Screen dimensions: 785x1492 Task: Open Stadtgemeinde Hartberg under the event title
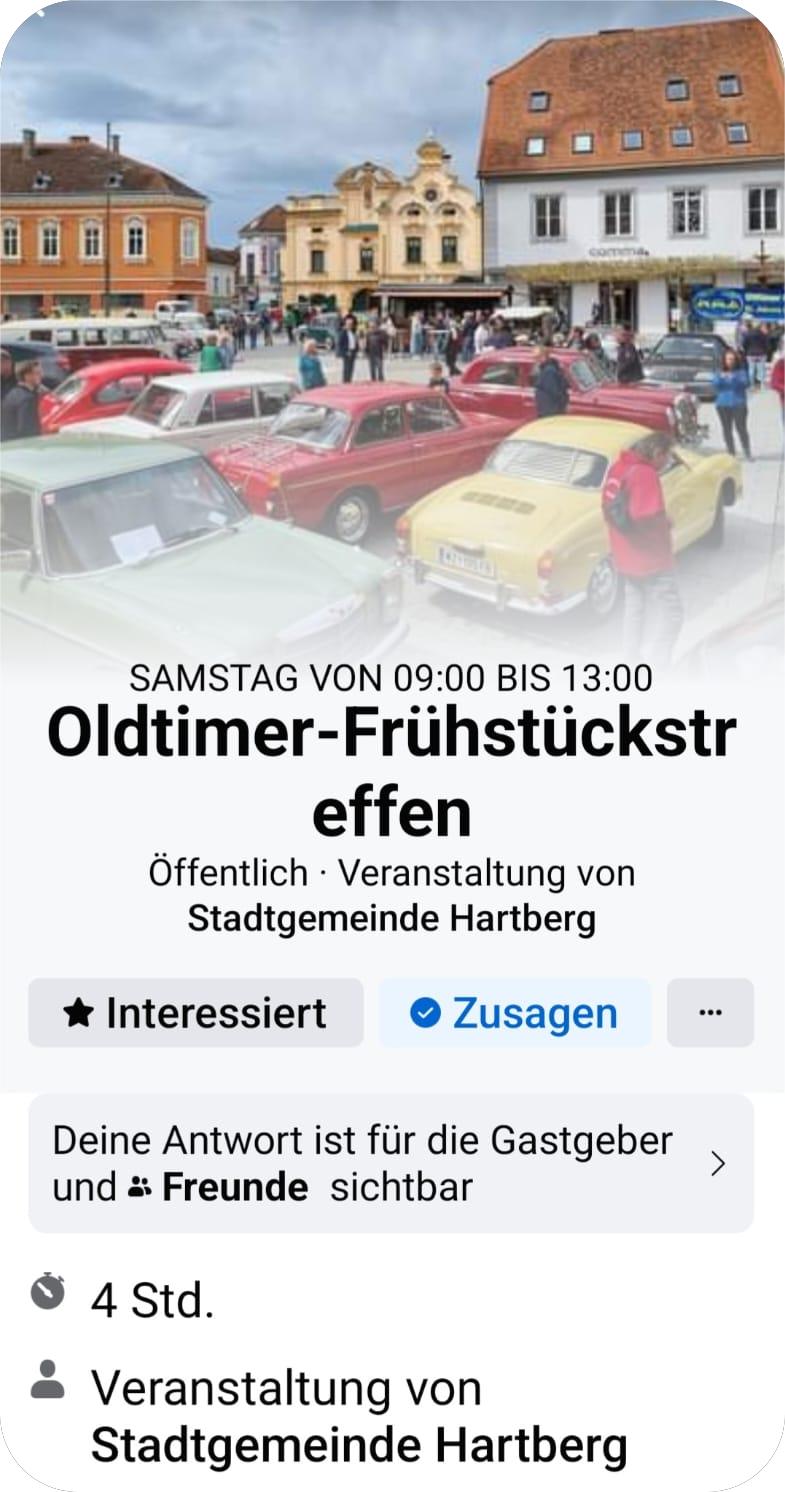coord(391,918)
